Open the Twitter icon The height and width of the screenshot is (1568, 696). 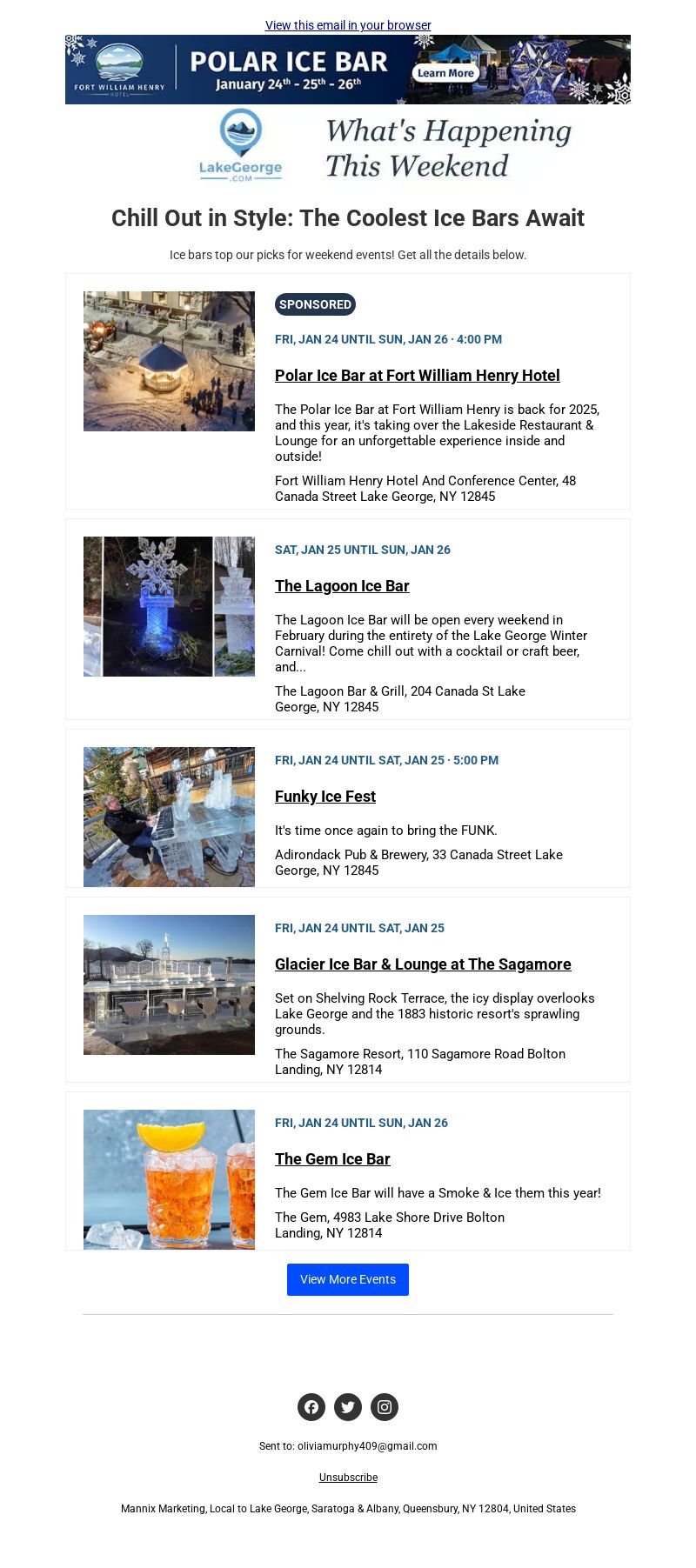click(348, 1407)
